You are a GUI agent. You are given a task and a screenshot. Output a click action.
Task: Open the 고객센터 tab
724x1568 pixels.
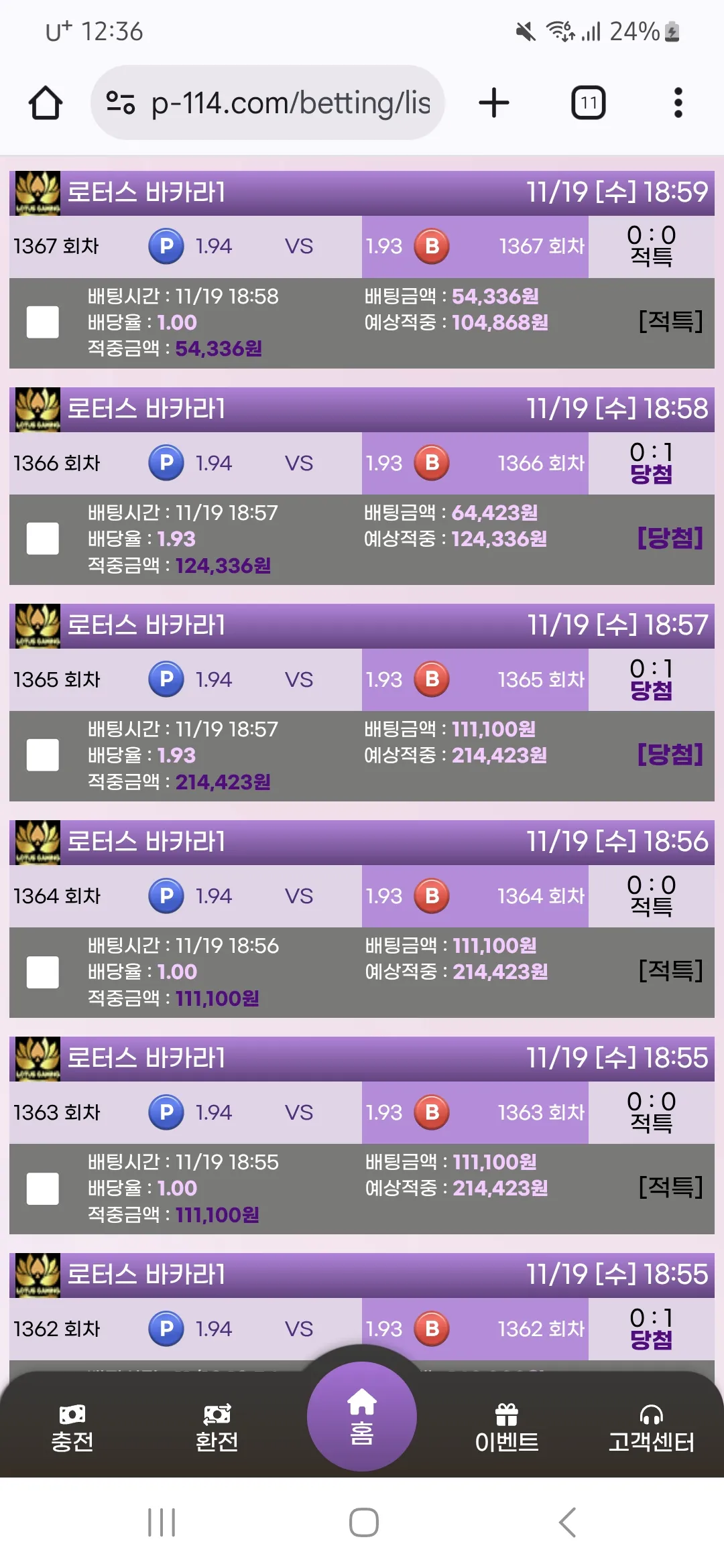(652, 1428)
